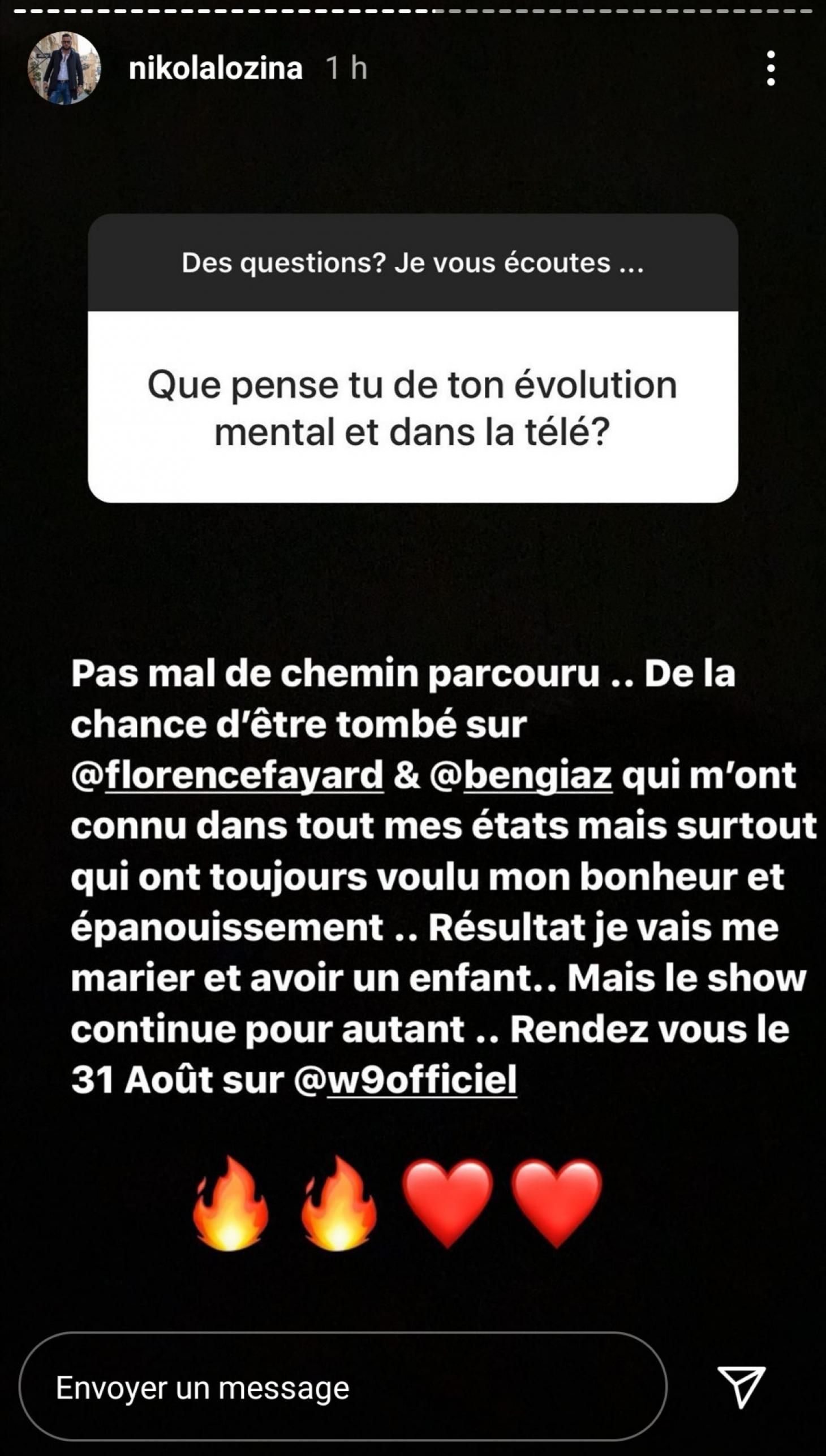Image resolution: width=826 pixels, height=1456 pixels.
Task: Open the @florencefayard mention
Action: coord(227,776)
